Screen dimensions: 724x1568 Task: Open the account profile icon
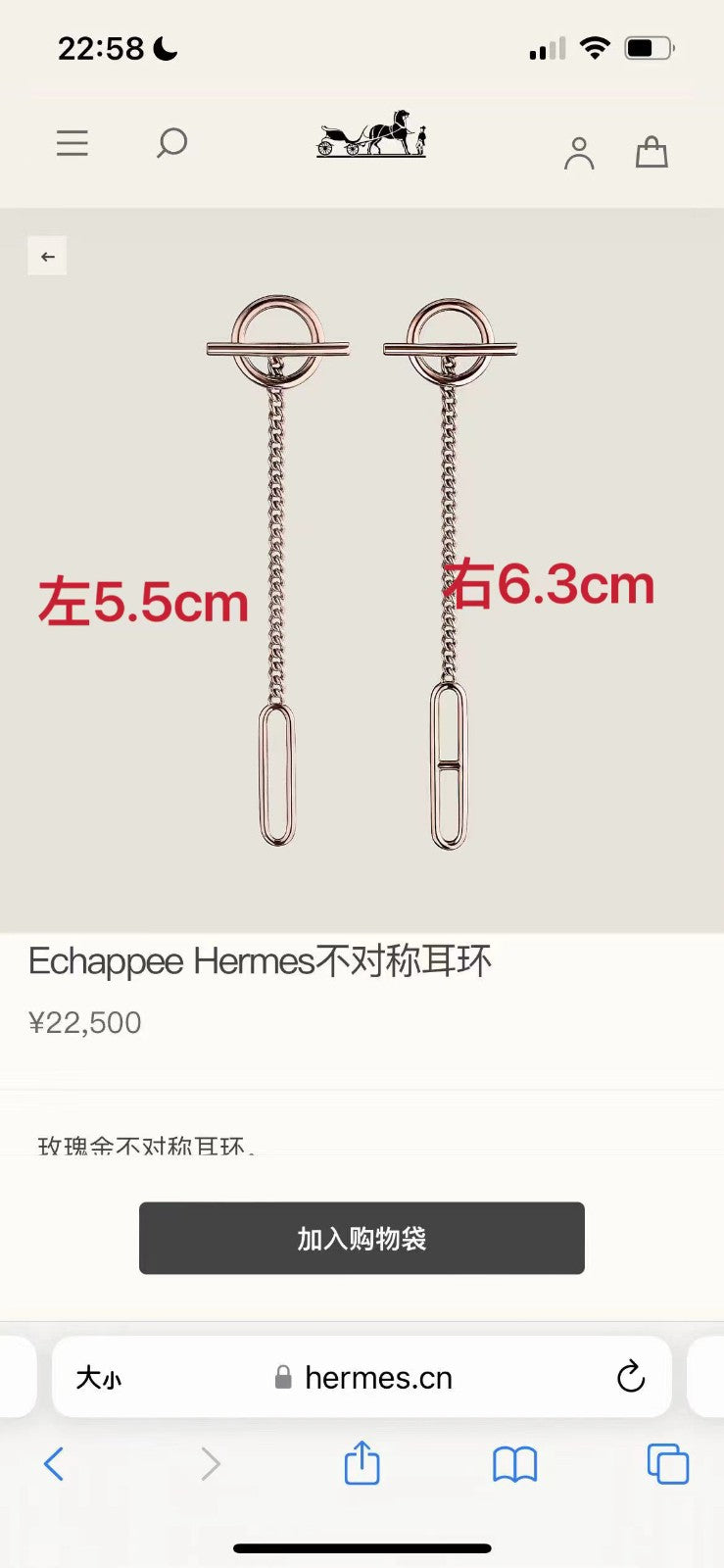[x=579, y=153]
